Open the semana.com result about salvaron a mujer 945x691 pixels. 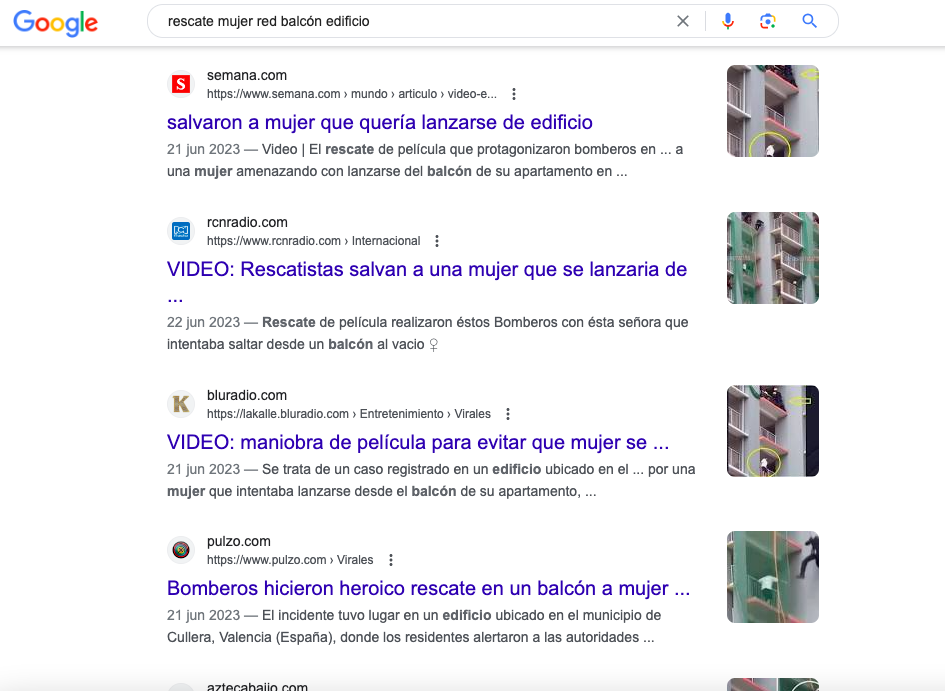380,122
